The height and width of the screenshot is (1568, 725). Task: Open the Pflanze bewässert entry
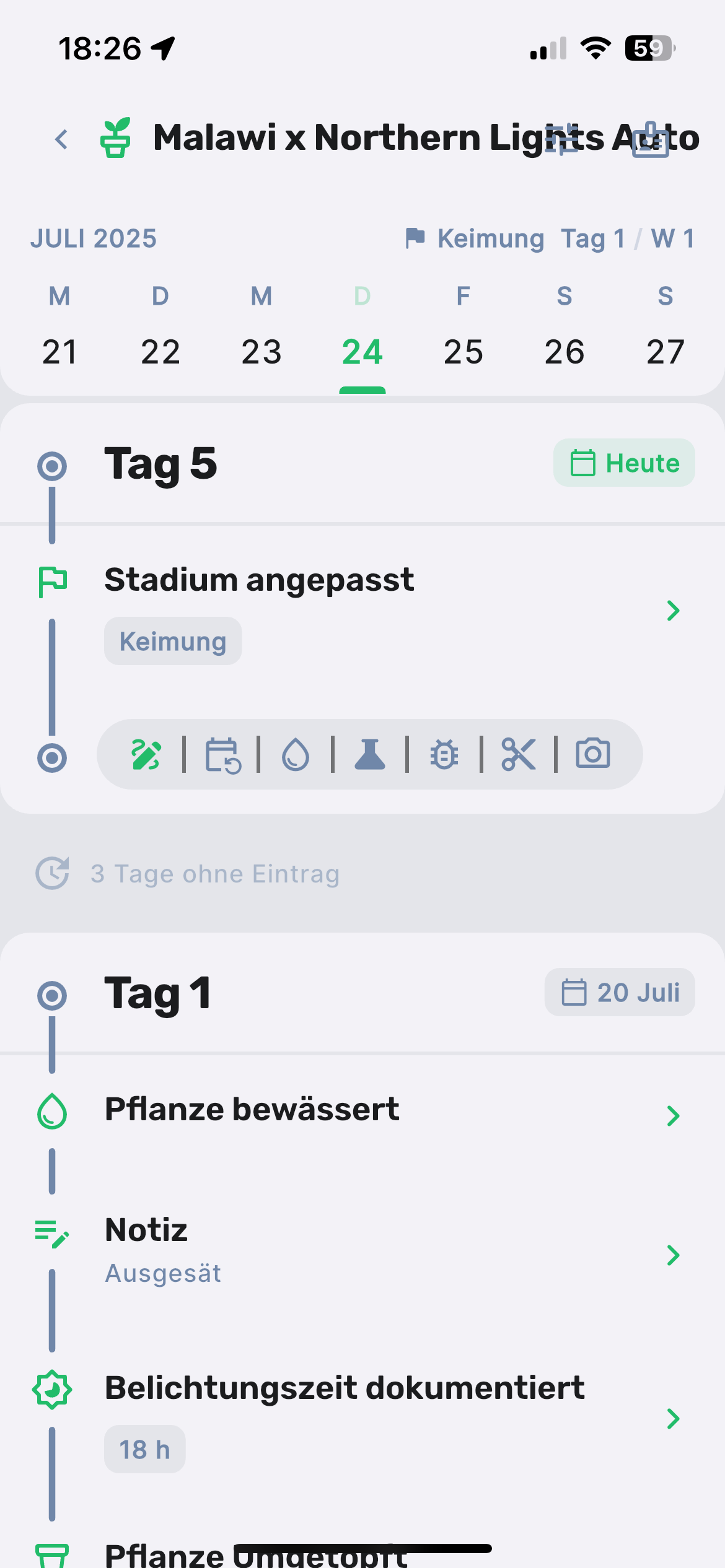[372, 1115]
